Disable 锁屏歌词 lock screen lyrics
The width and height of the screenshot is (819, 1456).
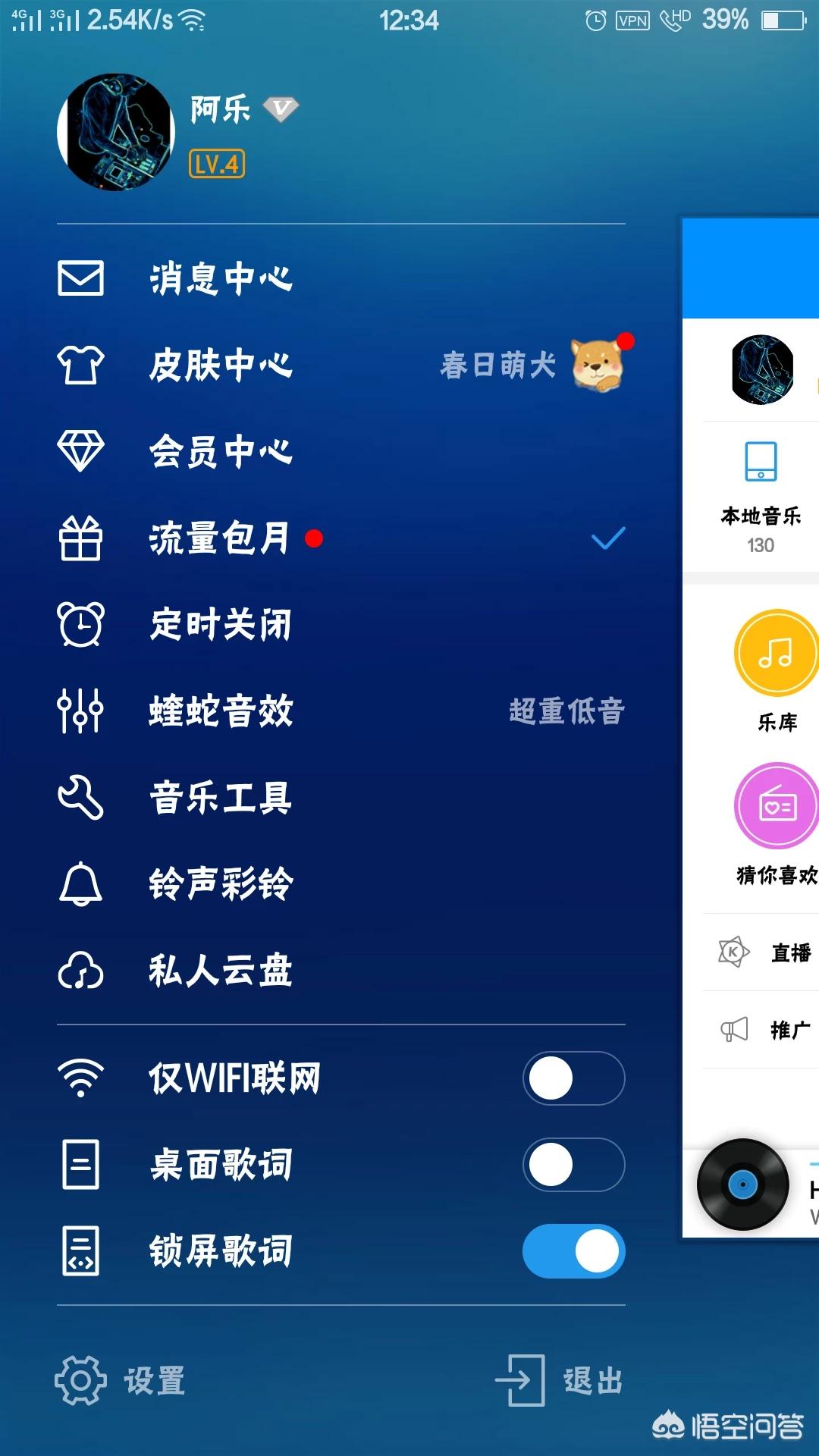point(573,1251)
